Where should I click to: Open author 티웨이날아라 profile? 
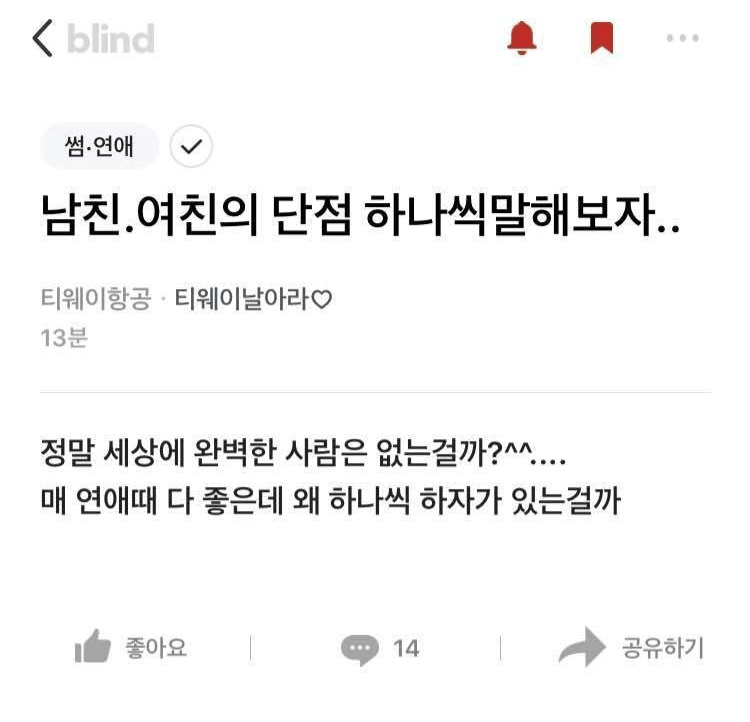pos(252,298)
